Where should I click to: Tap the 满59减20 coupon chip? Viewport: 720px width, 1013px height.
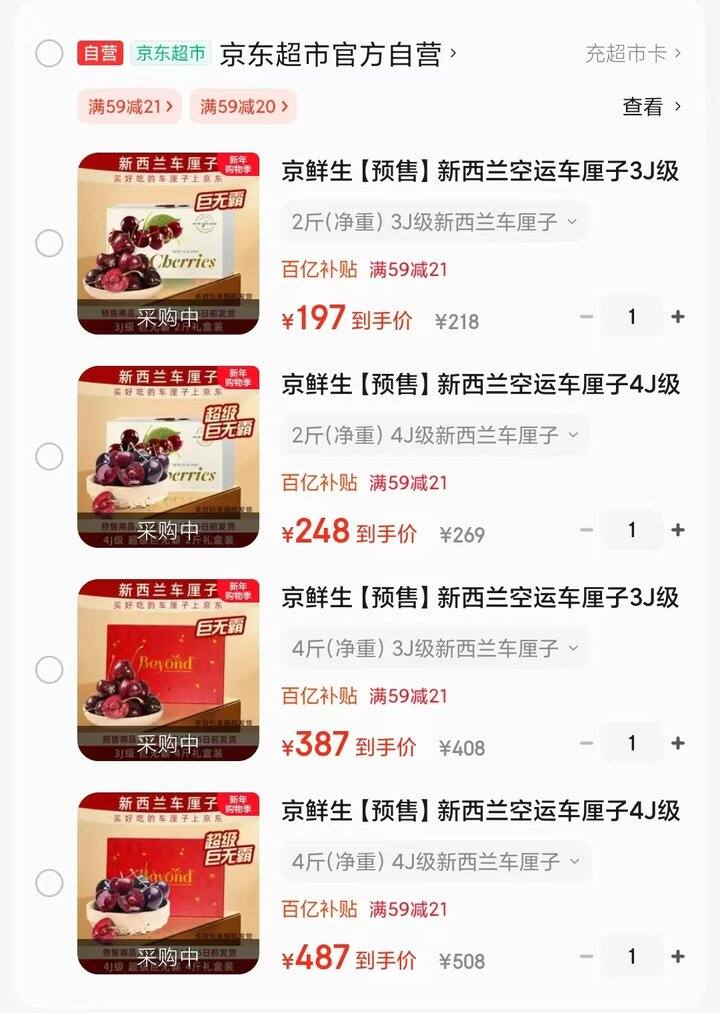pos(244,106)
